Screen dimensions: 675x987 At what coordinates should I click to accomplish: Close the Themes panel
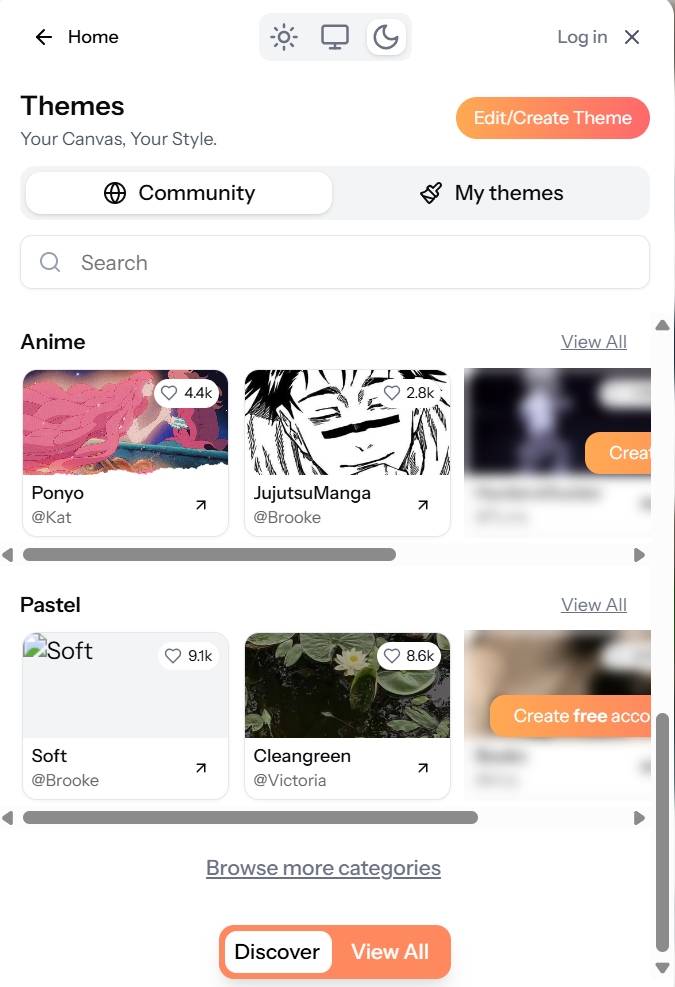632,37
